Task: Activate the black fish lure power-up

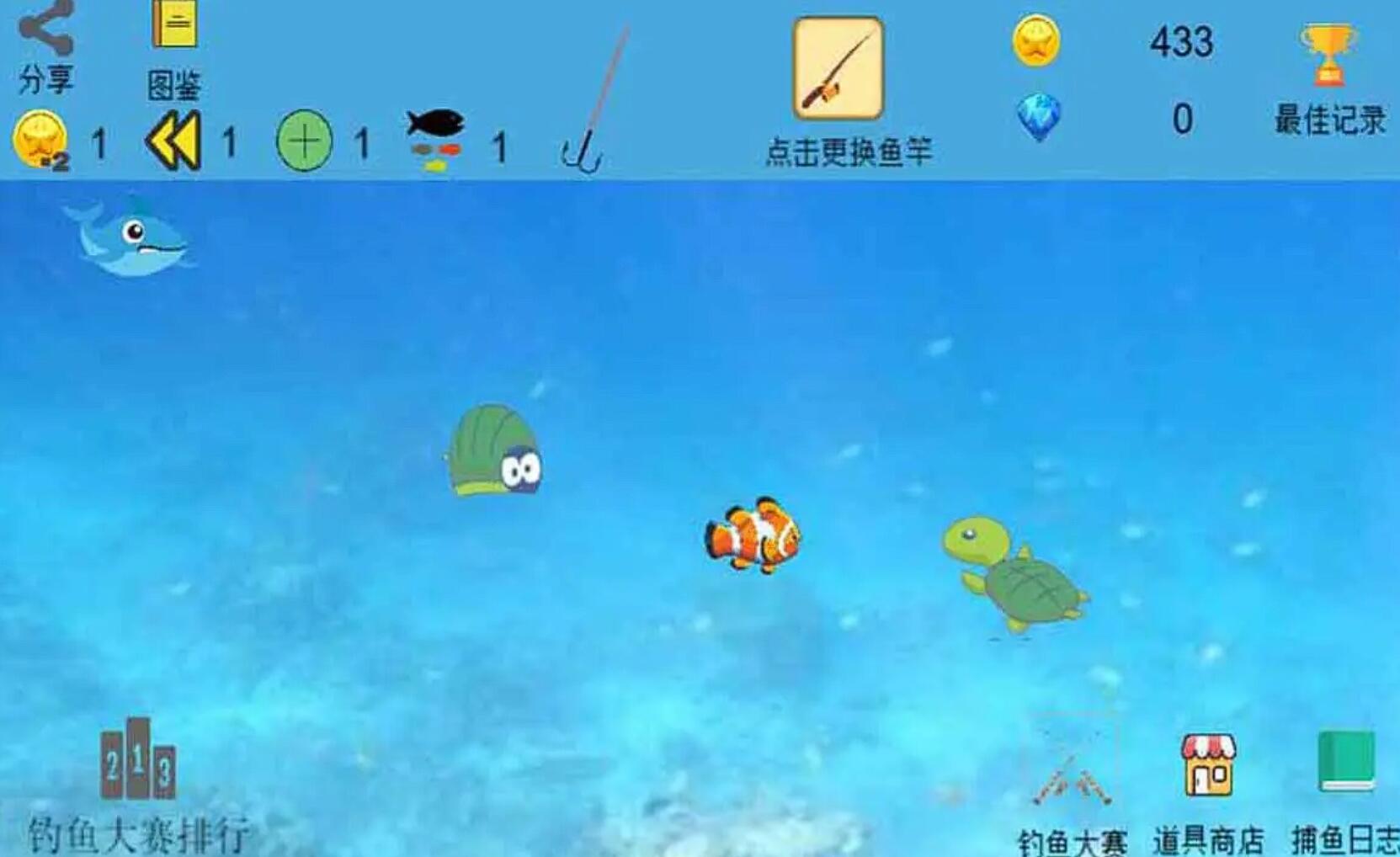Action: (x=435, y=140)
